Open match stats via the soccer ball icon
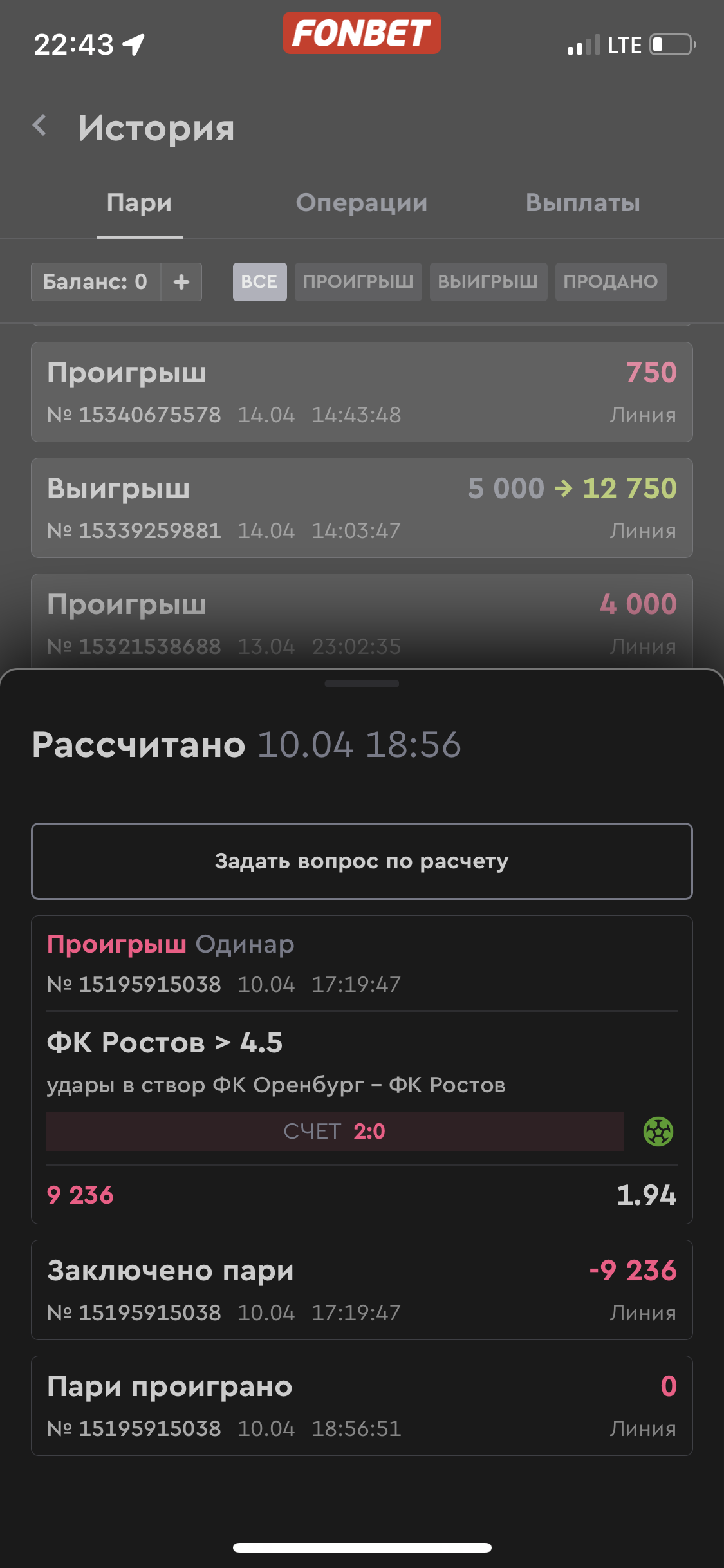The width and height of the screenshot is (724, 1568). [658, 1132]
